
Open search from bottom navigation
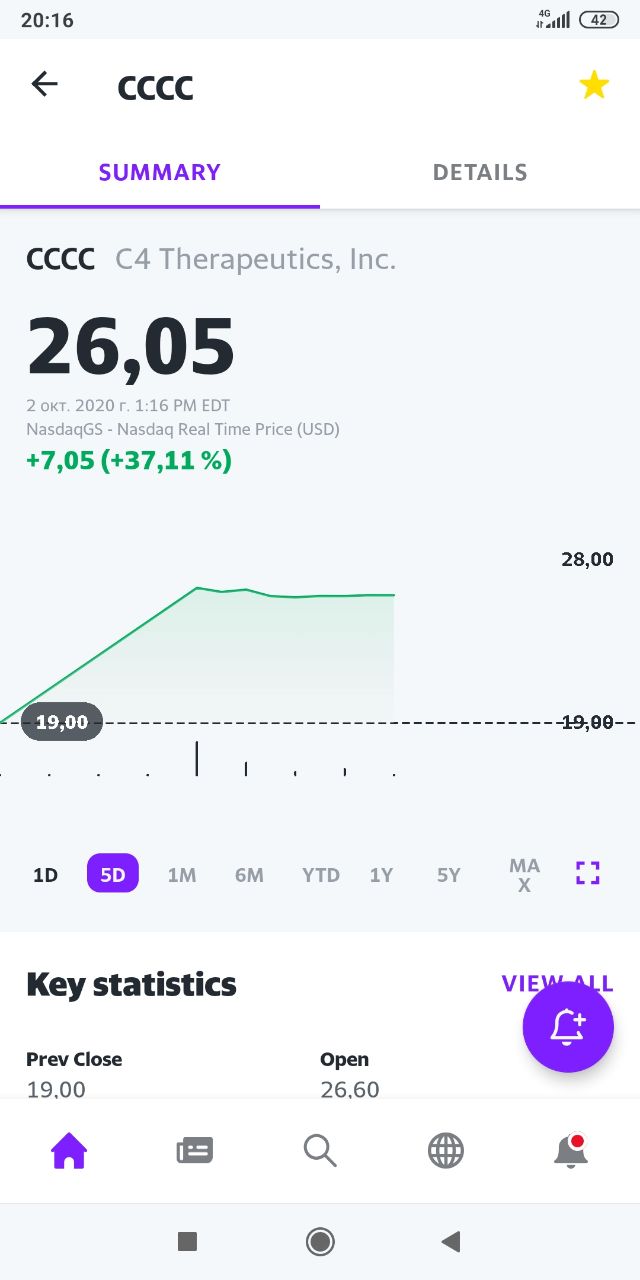pos(320,1152)
